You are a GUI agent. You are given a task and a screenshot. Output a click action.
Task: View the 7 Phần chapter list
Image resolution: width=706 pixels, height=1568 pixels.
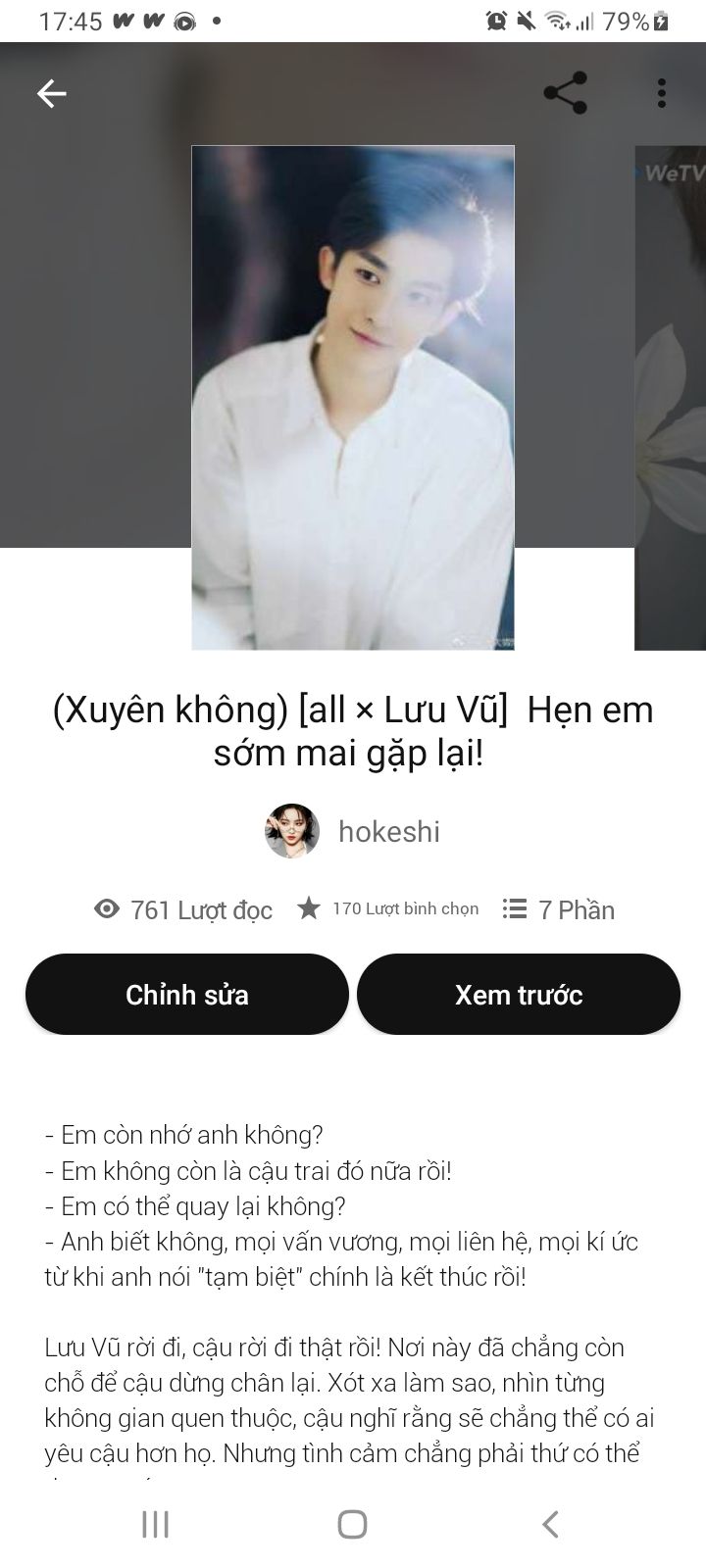click(x=559, y=909)
